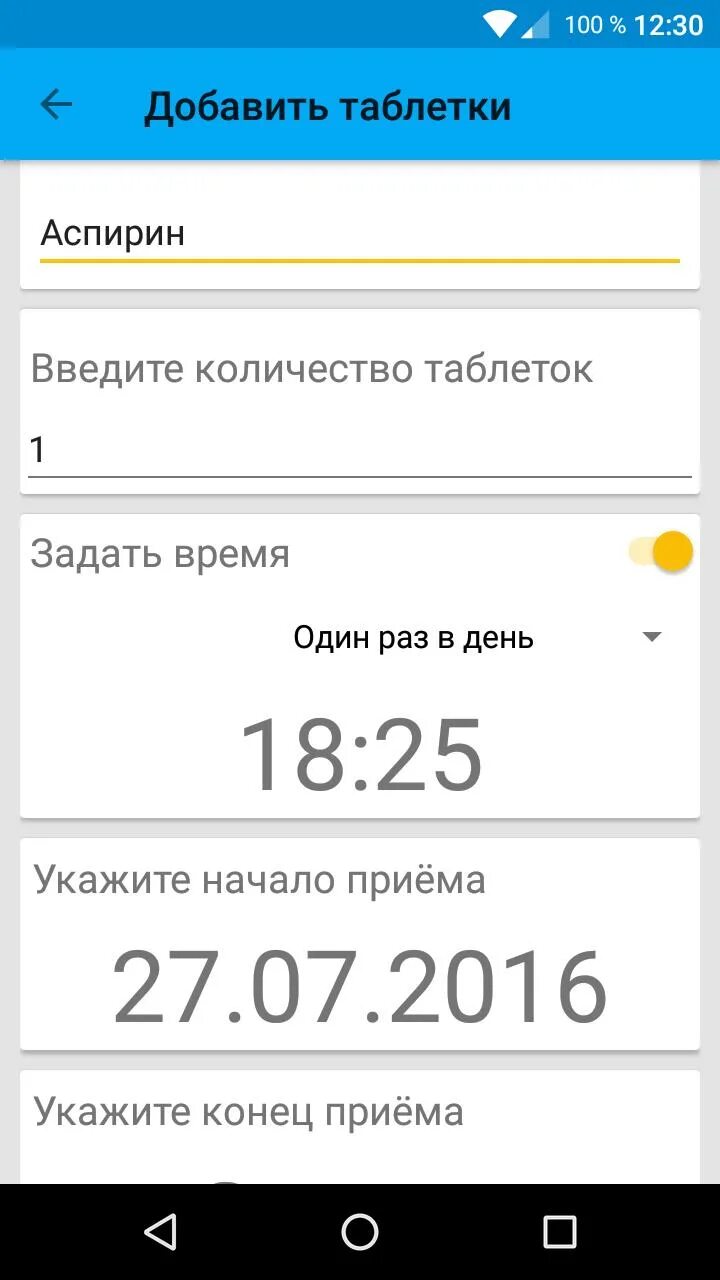Pick the start date 27.07.2016
The image size is (720, 1280).
[360, 987]
